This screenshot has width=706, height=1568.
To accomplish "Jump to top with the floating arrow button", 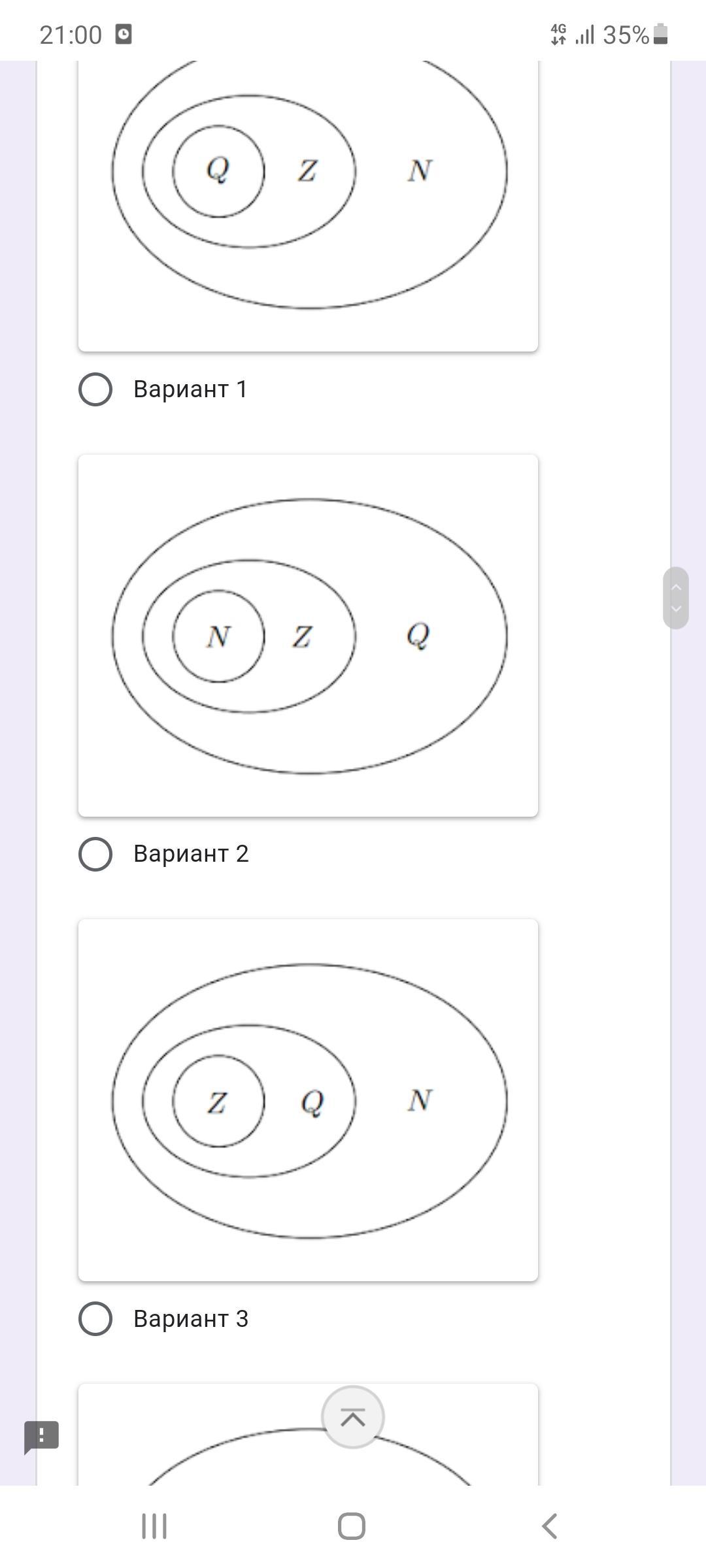I will tap(353, 1417).
